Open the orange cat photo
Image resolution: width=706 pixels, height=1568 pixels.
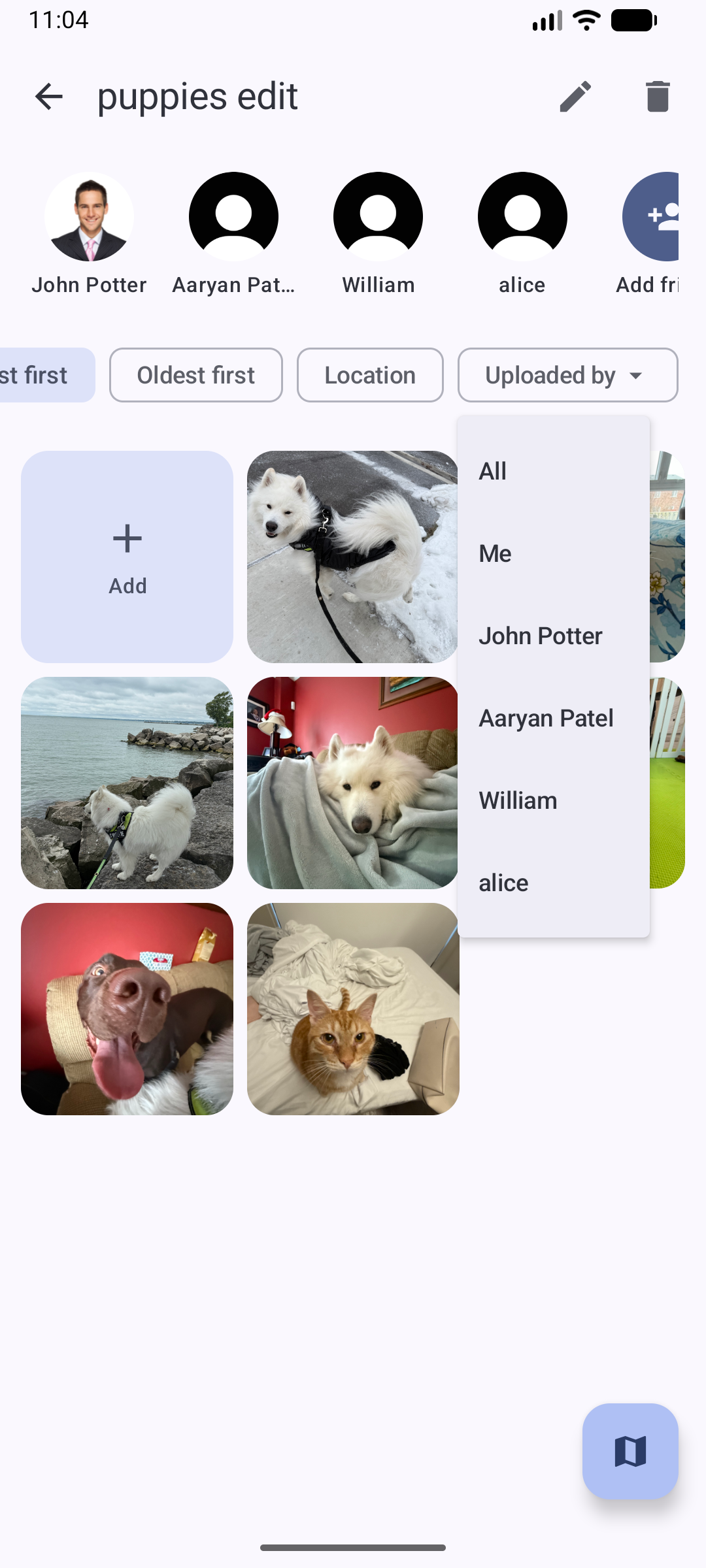pyautogui.click(x=353, y=1009)
